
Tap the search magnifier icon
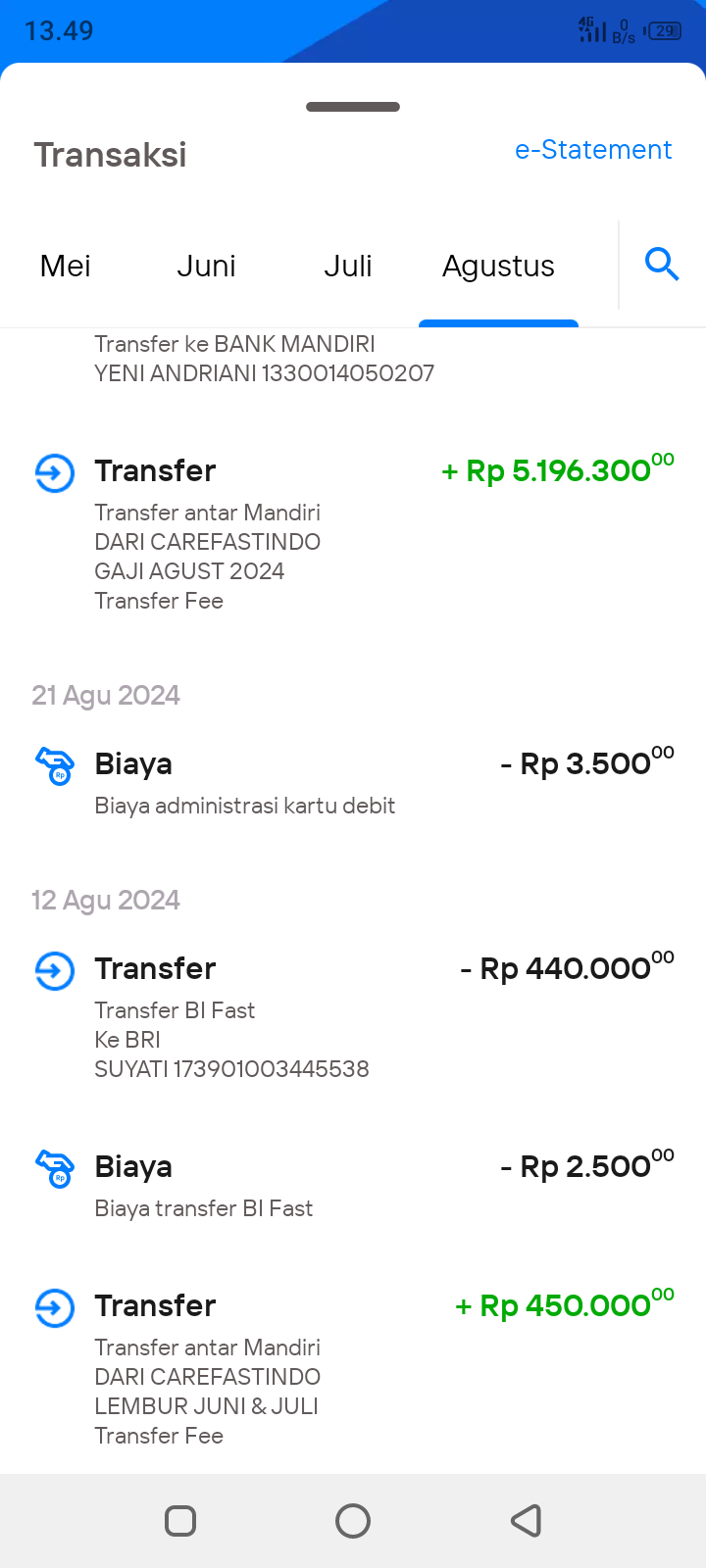tap(662, 264)
